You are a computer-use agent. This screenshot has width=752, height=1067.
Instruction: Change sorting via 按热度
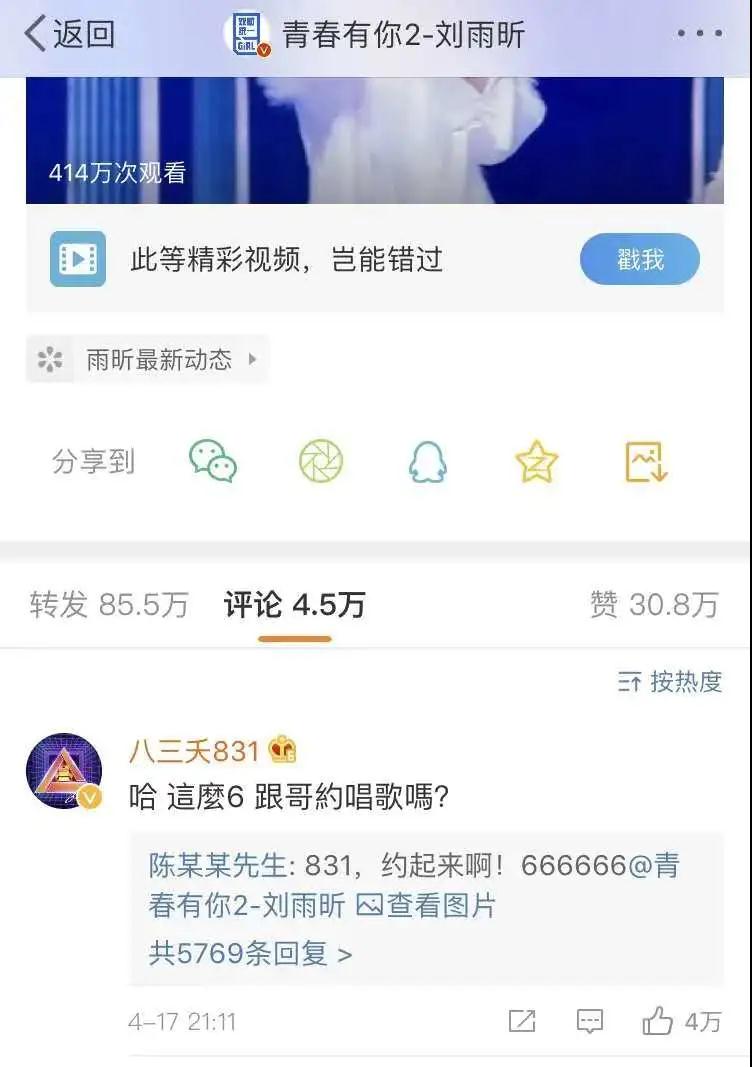tap(670, 682)
